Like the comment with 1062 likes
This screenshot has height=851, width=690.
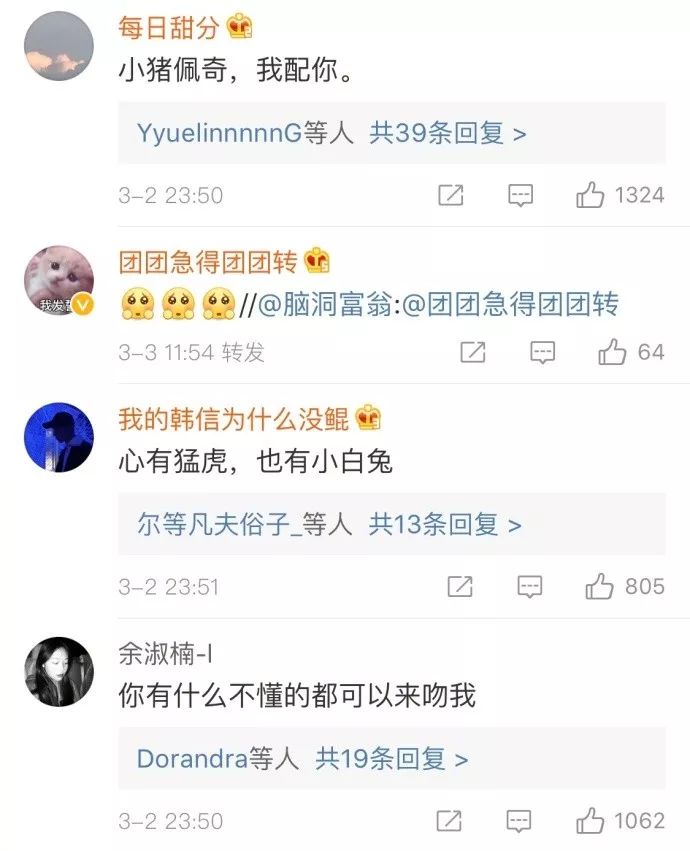coord(590,821)
